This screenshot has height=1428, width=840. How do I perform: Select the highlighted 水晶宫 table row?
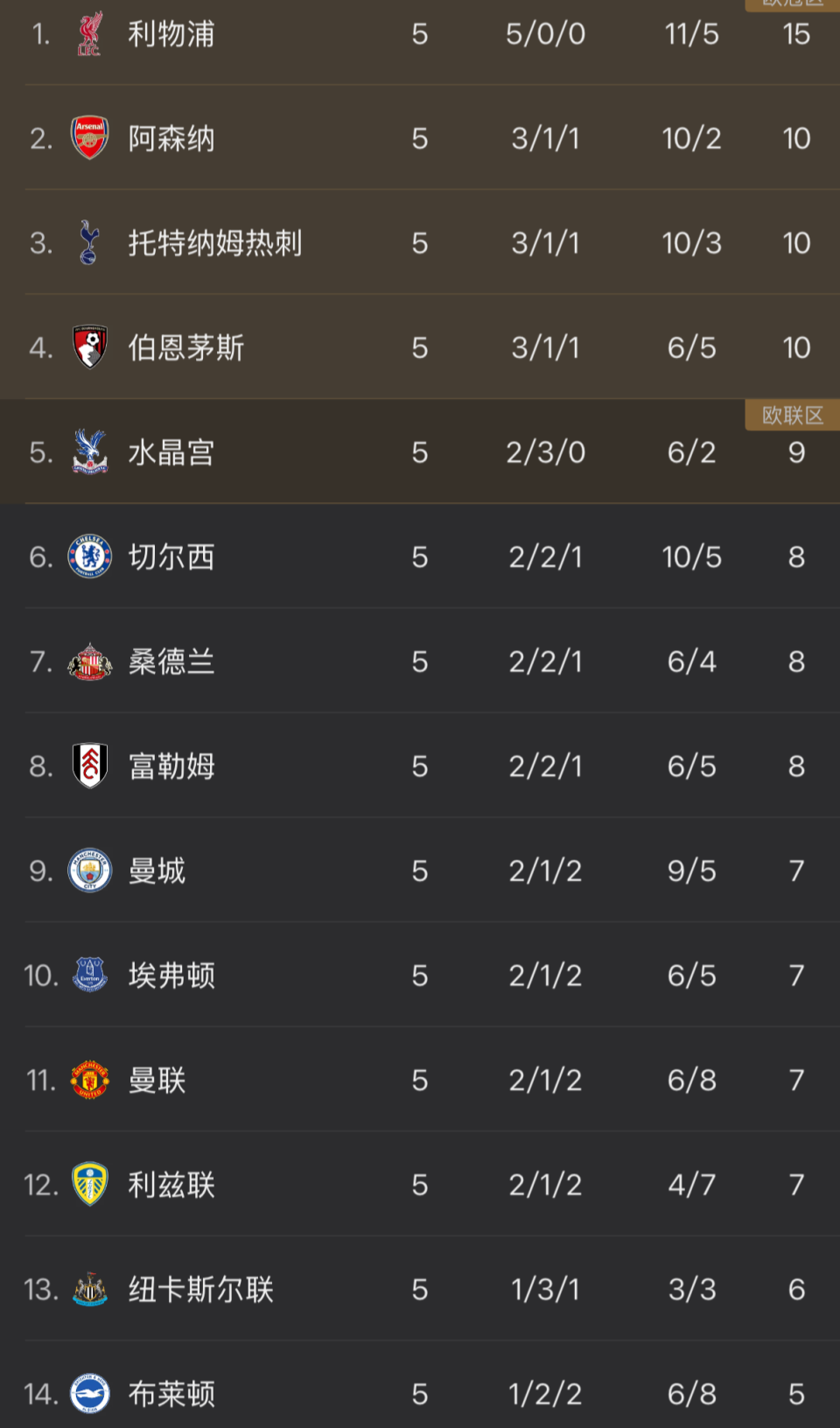point(420,451)
